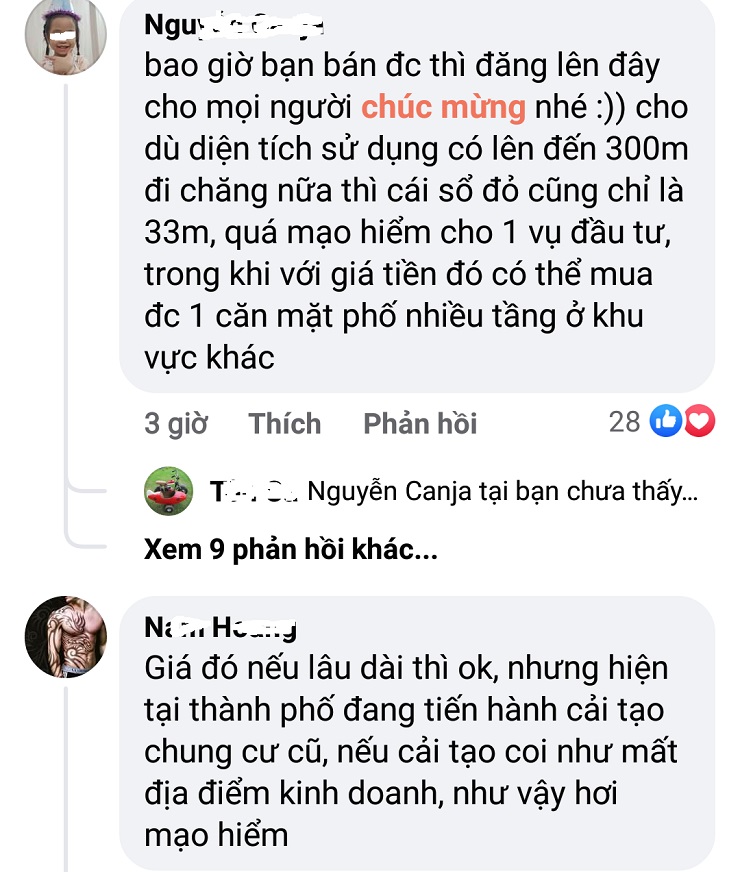Open the tattooed-arm commenter's profile picture
This screenshot has width=740, height=872.
pos(66,637)
